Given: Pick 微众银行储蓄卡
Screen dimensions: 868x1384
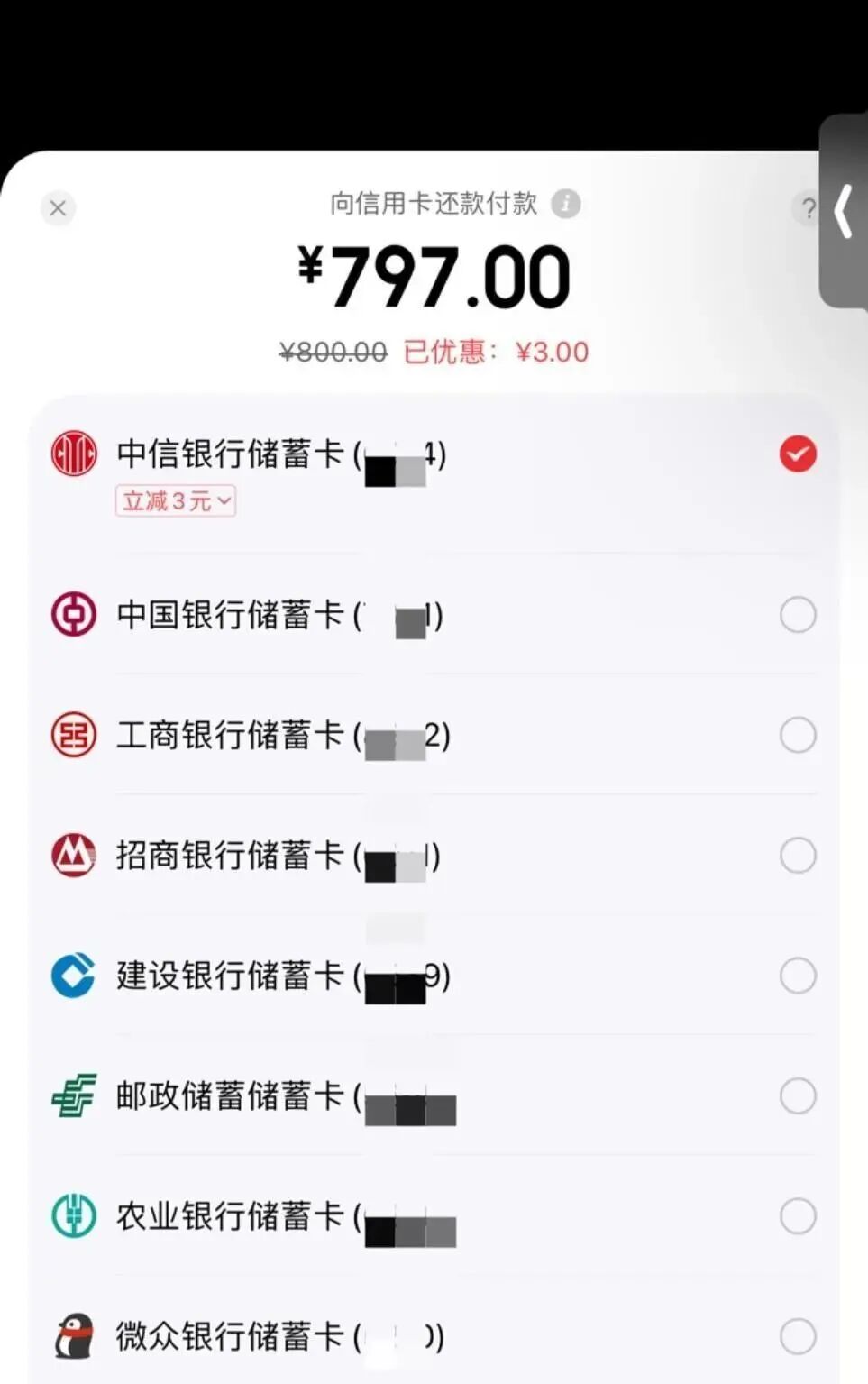Looking at the screenshot, I should click(x=797, y=1335).
